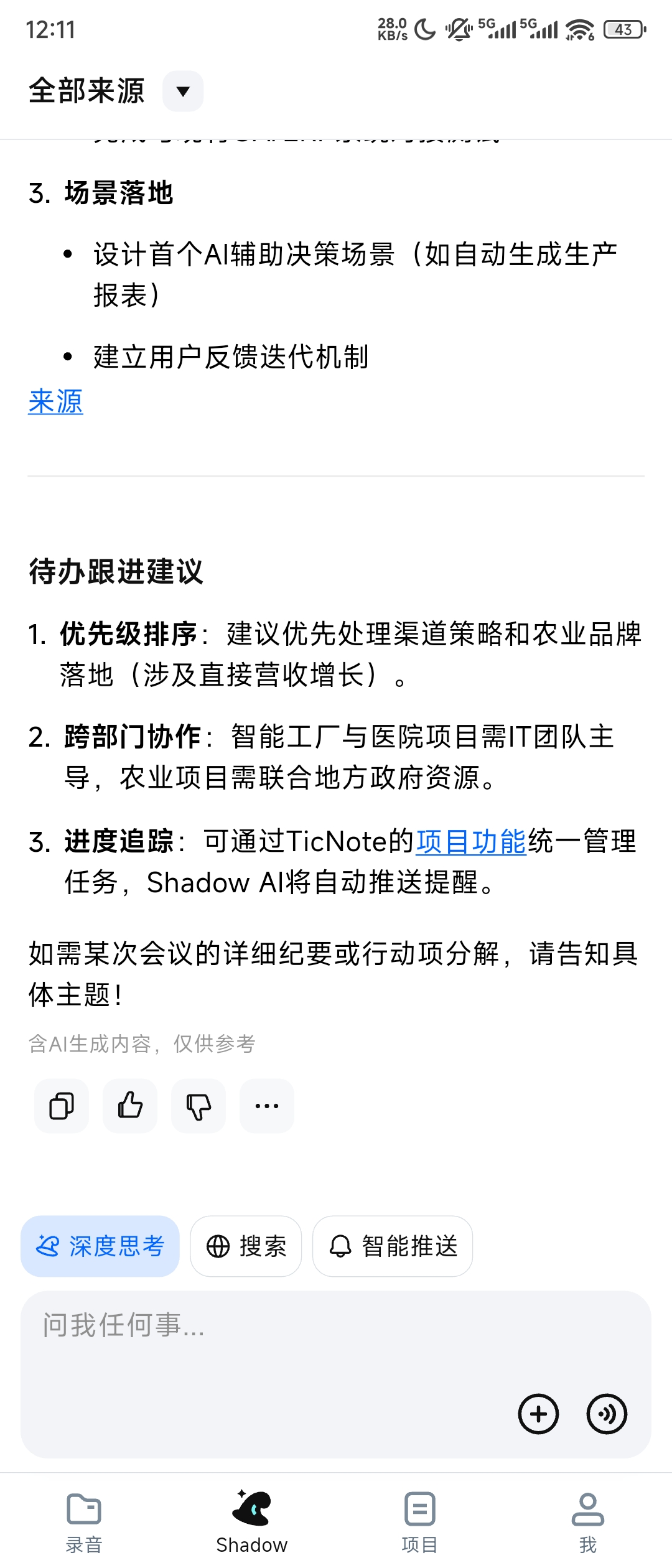The image size is (672, 1568).
Task: Select the 智能推送 smart push chip
Action: [392, 1246]
